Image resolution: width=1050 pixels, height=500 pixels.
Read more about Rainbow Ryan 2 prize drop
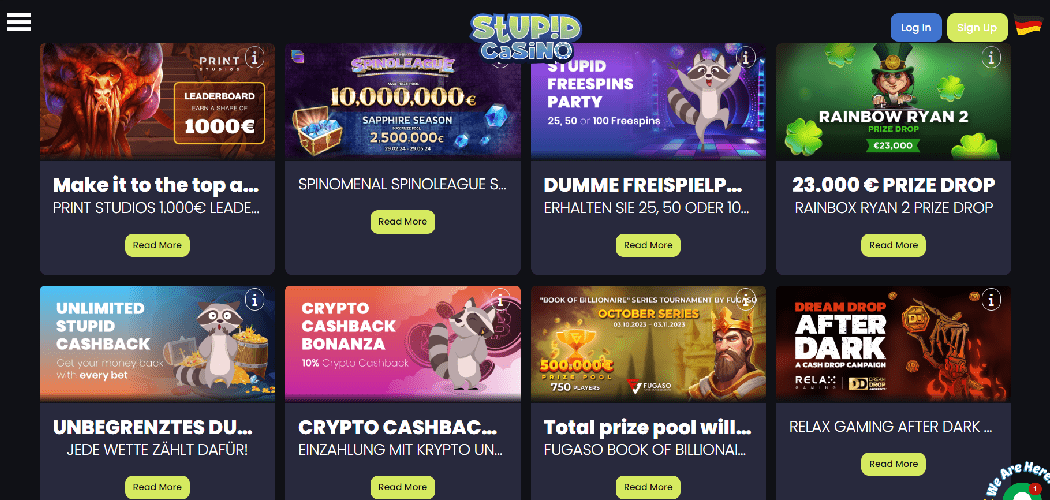[893, 245]
